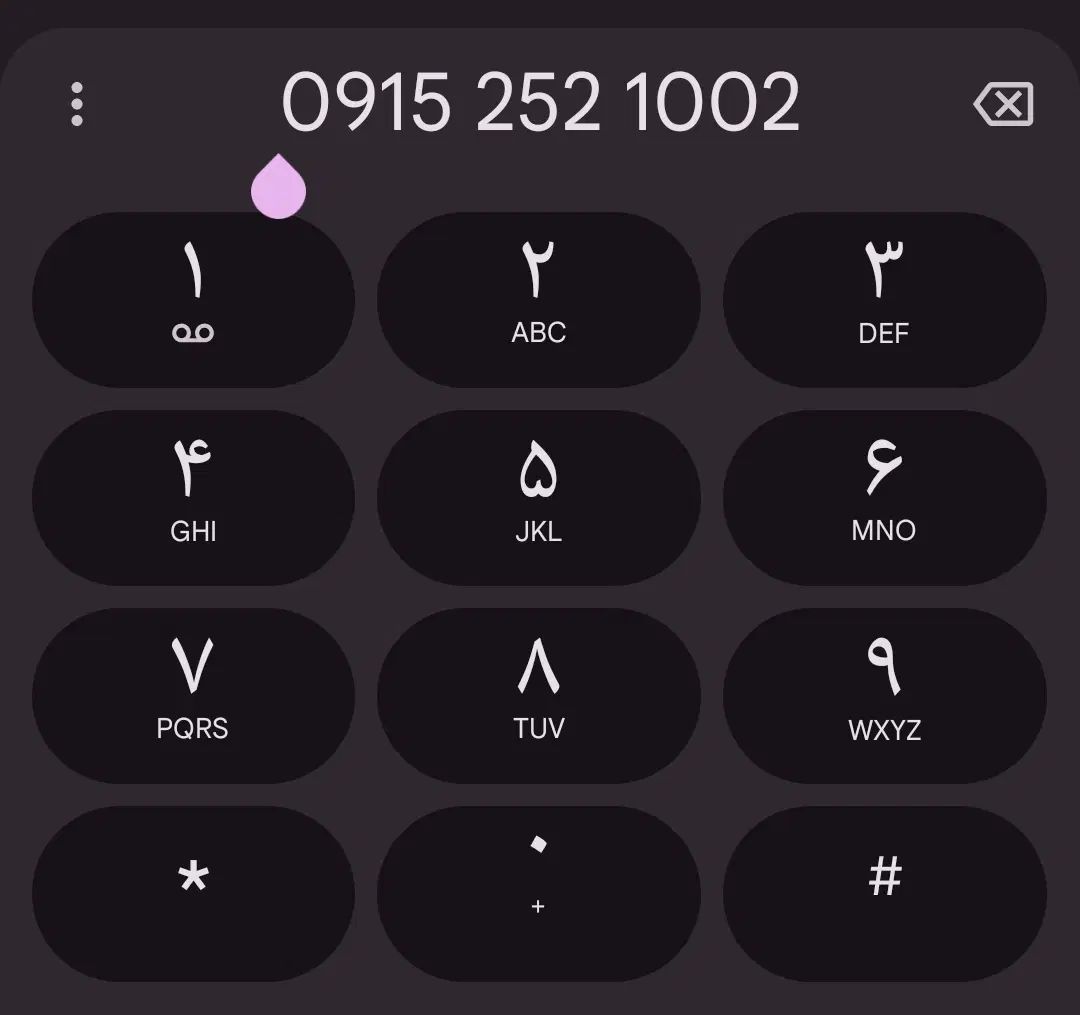This screenshot has height=1015, width=1080.
Task: Type digit 8 with the TUV key
Action: tap(538, 695)
